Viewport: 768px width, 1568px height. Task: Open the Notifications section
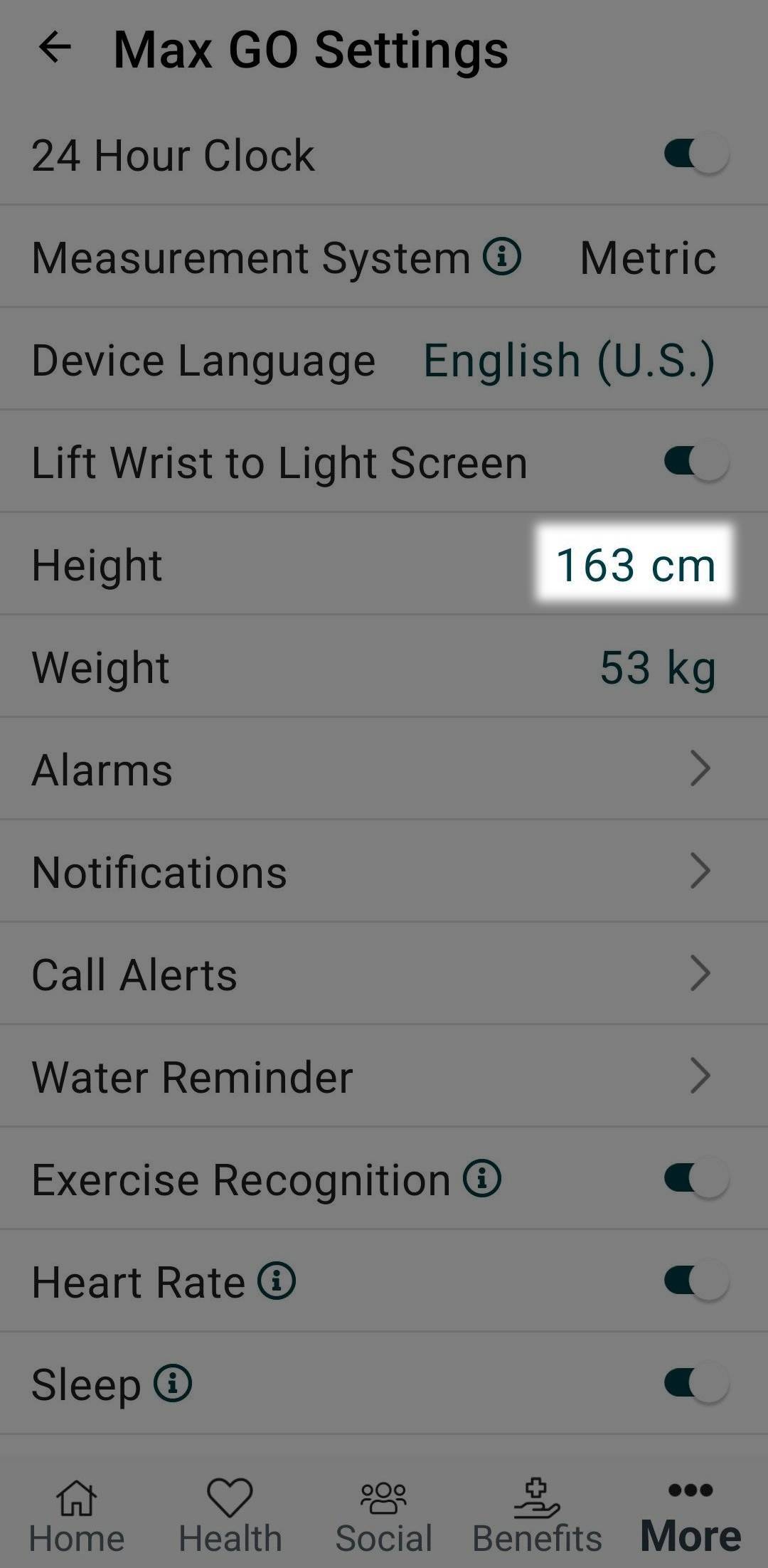click(x=384, y=870)
